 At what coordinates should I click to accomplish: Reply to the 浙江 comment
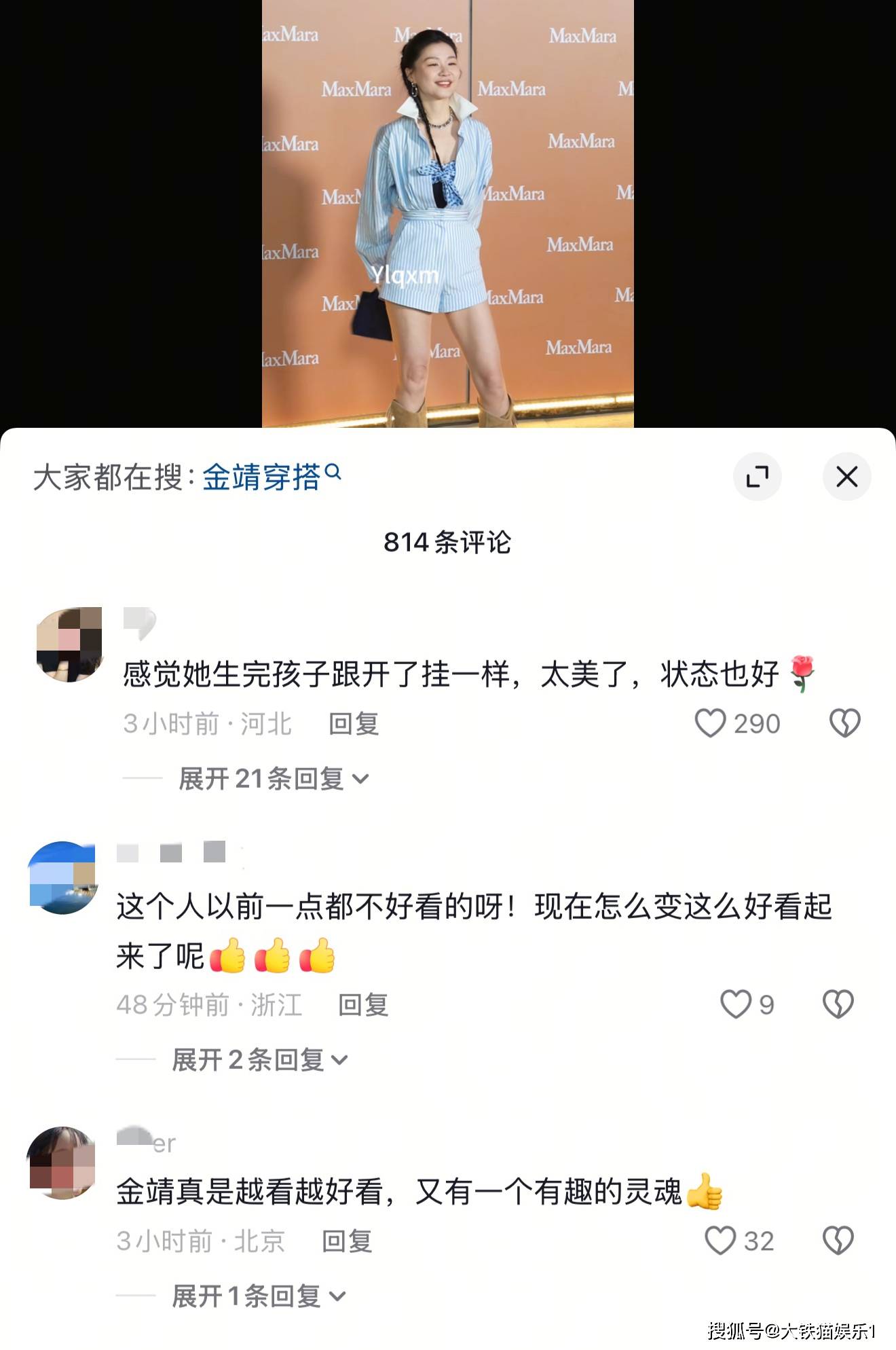click(x=363, y=1005)
